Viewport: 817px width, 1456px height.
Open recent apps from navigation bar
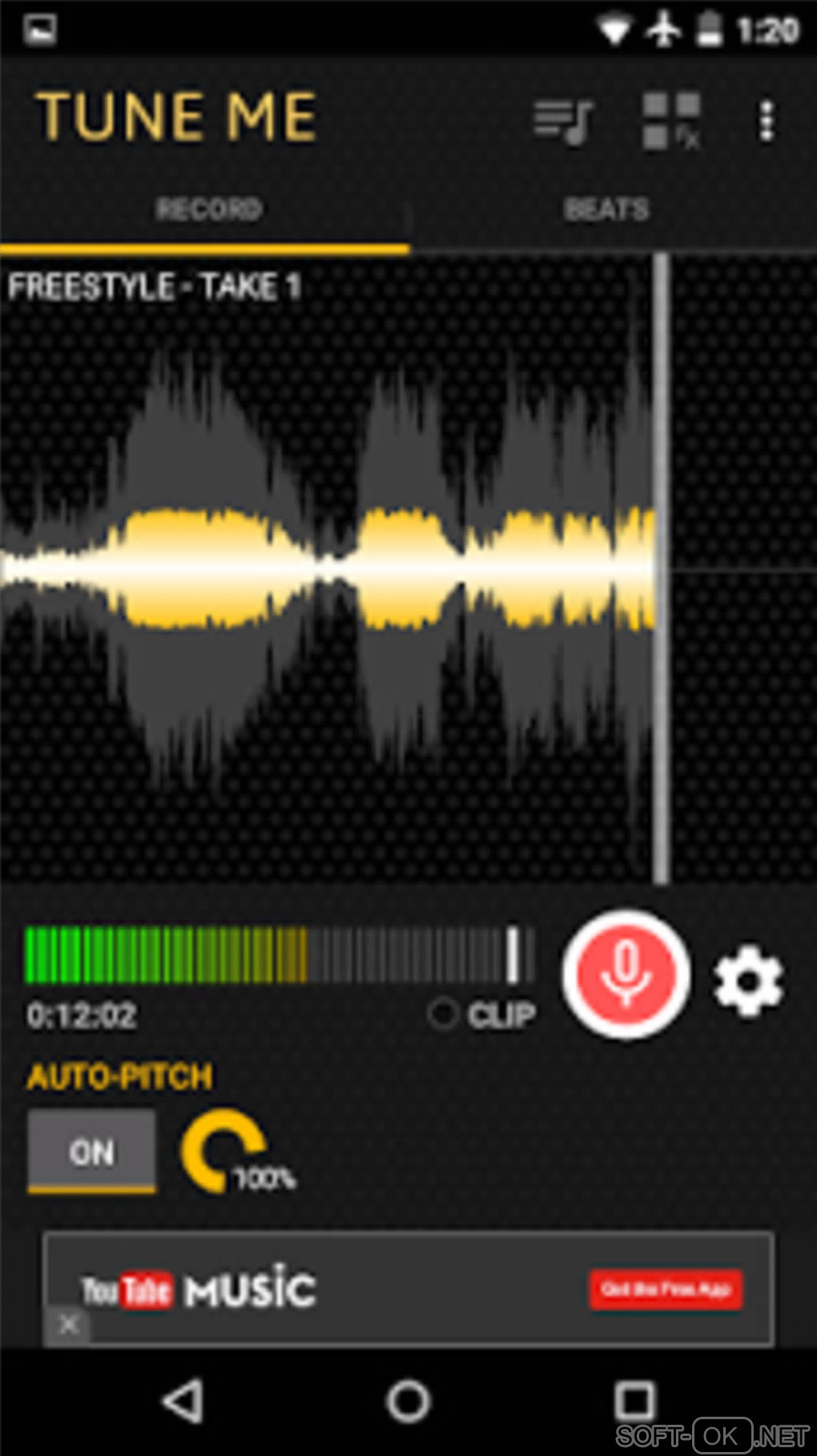click(634, 1402)
